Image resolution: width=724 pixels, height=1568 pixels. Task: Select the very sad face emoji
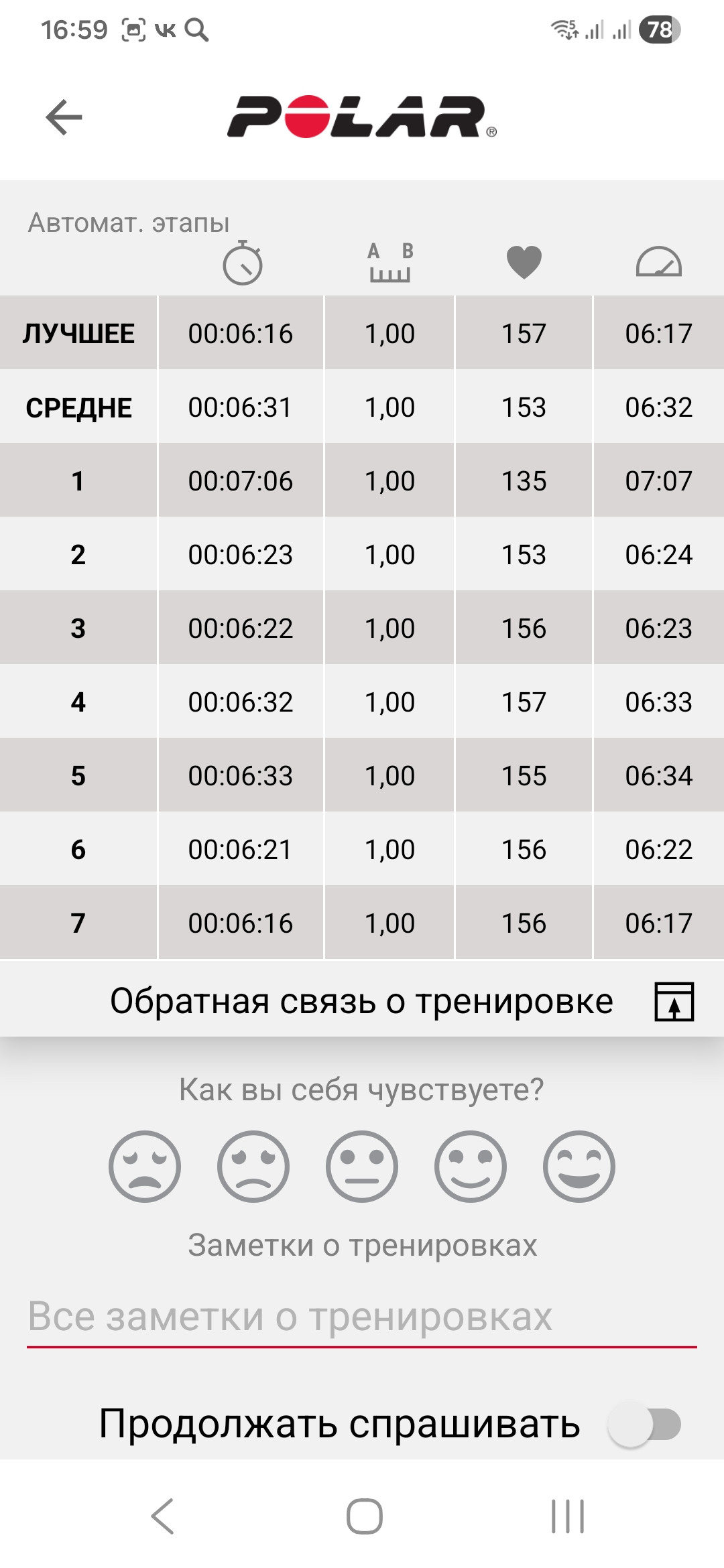pos(145,1167)
